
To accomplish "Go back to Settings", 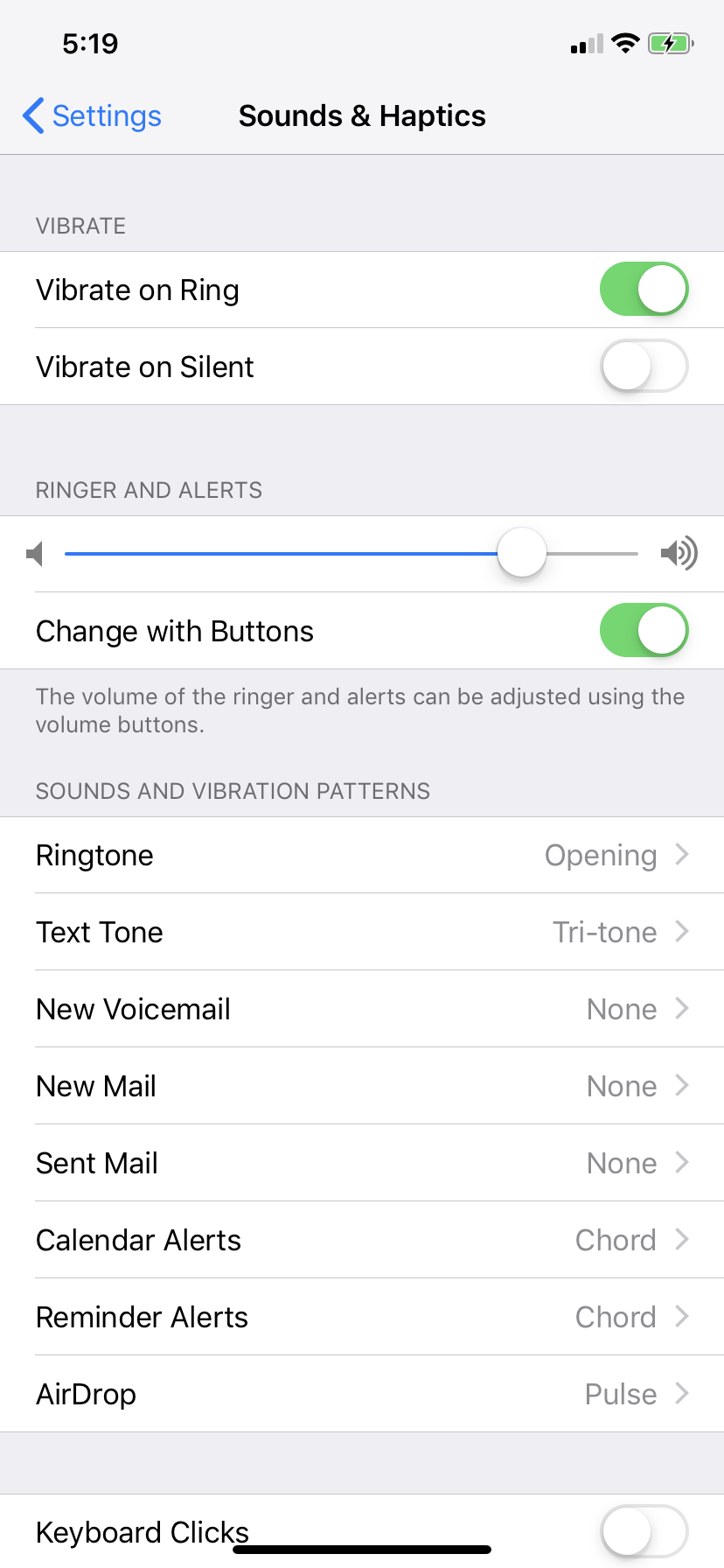I will pyautogui.click(x=92, y=116).
